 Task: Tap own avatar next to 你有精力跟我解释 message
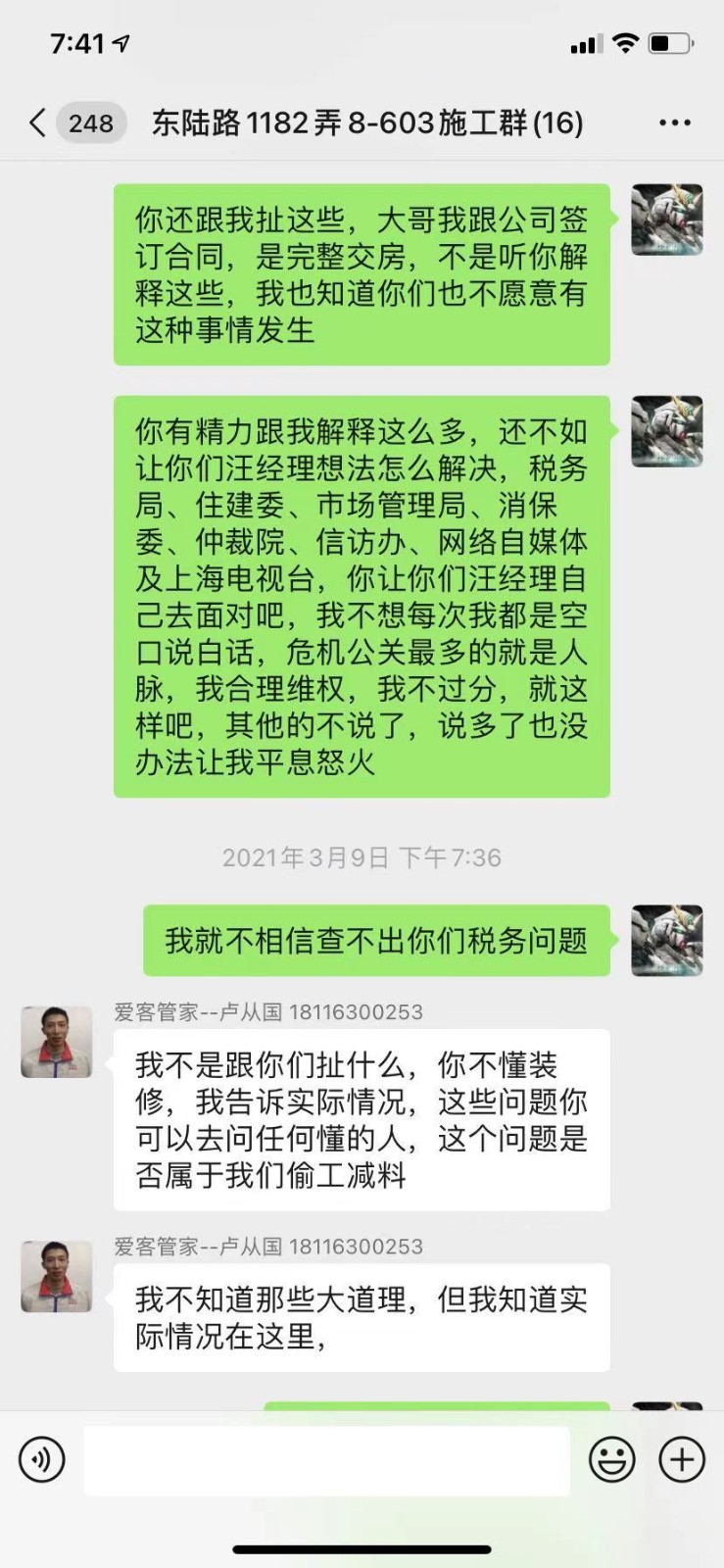(x=666, y=431)
